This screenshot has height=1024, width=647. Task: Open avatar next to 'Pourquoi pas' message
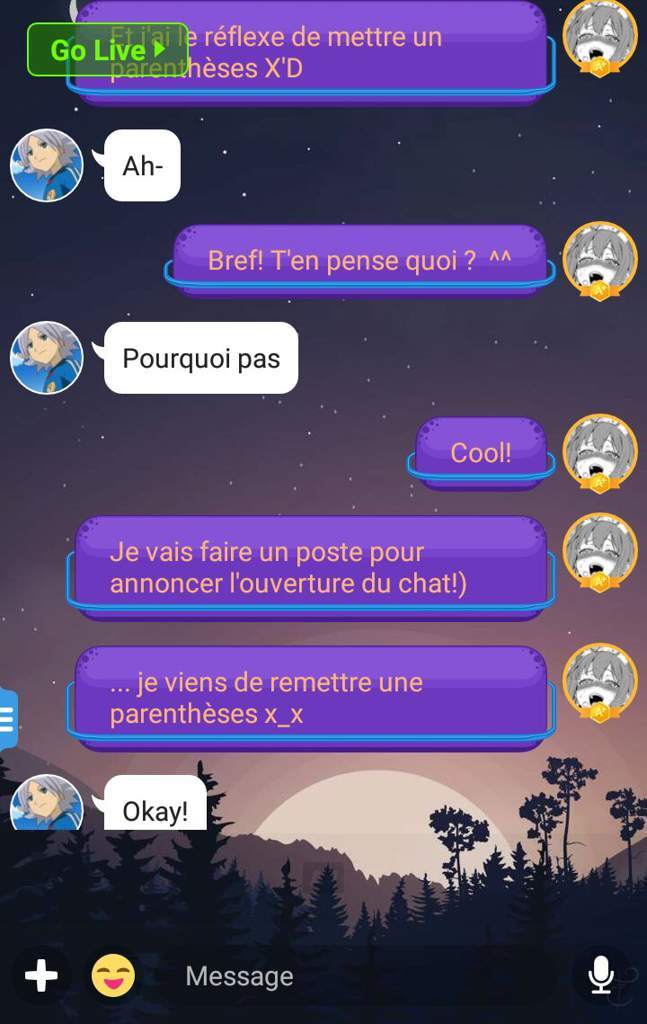coord(46,357)
